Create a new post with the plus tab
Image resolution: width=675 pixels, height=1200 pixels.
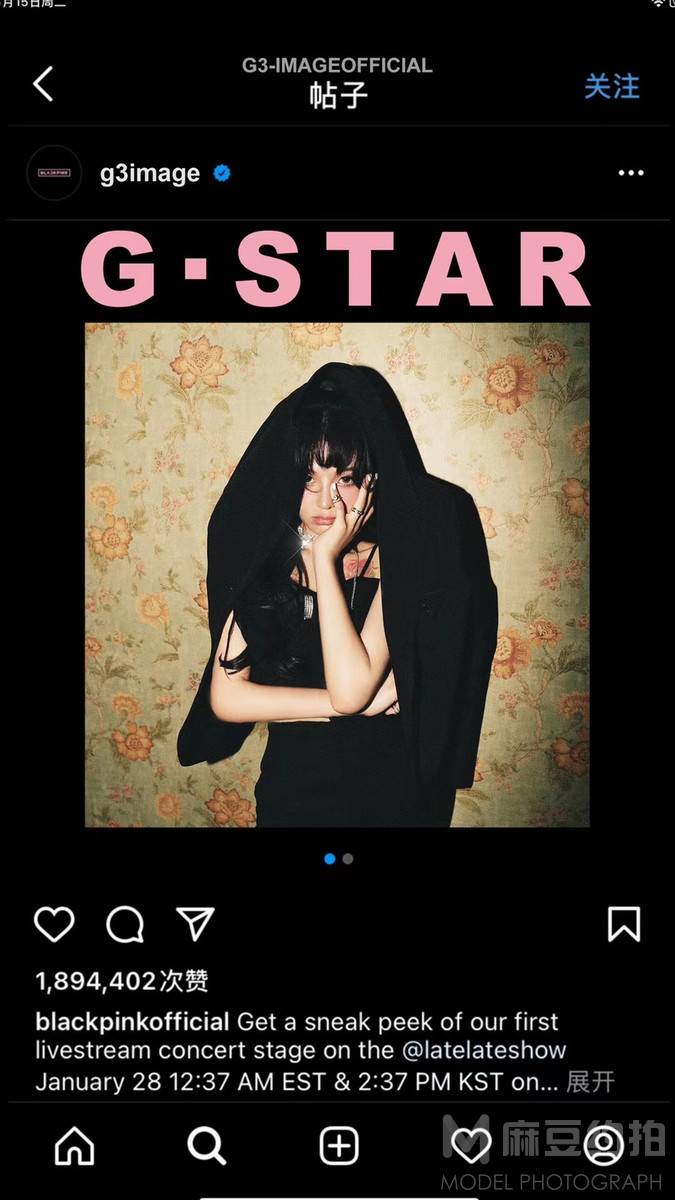click(339, 1146)
